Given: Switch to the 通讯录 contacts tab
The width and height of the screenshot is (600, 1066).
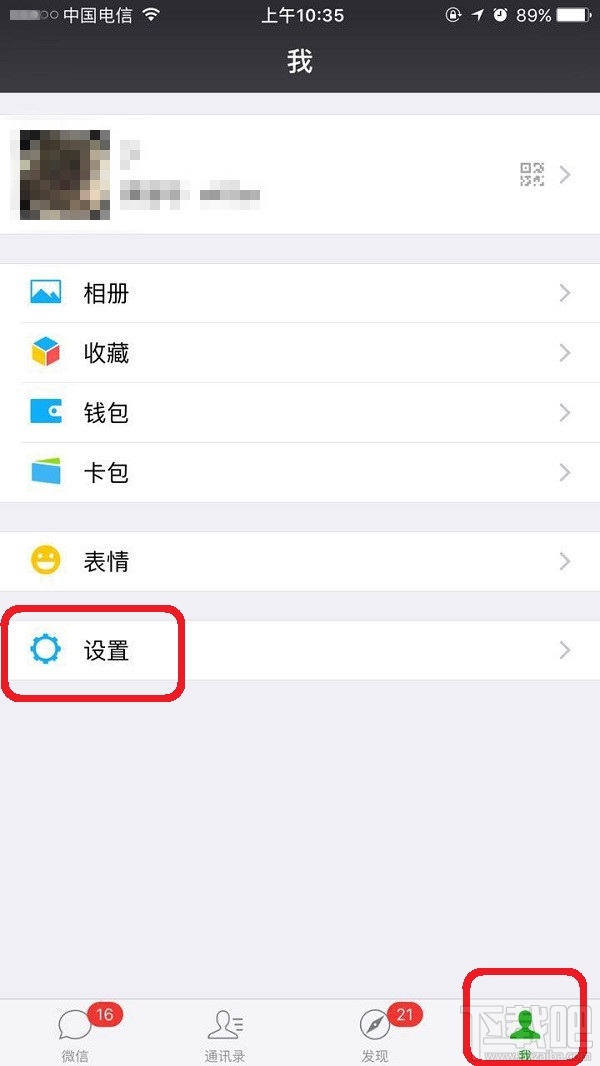Looking at the screenshot, I should (x=225, y=1033).
